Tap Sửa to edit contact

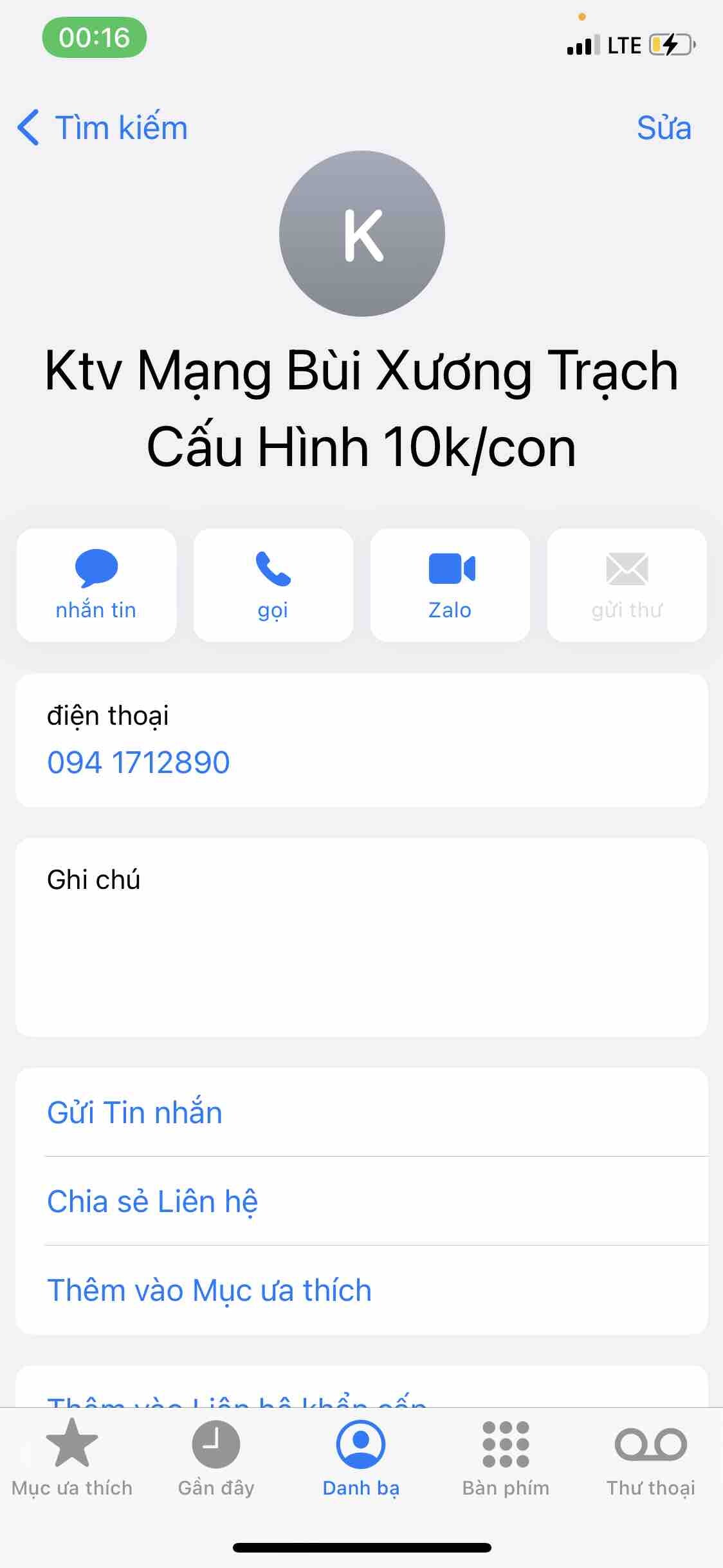pos(663,127)
